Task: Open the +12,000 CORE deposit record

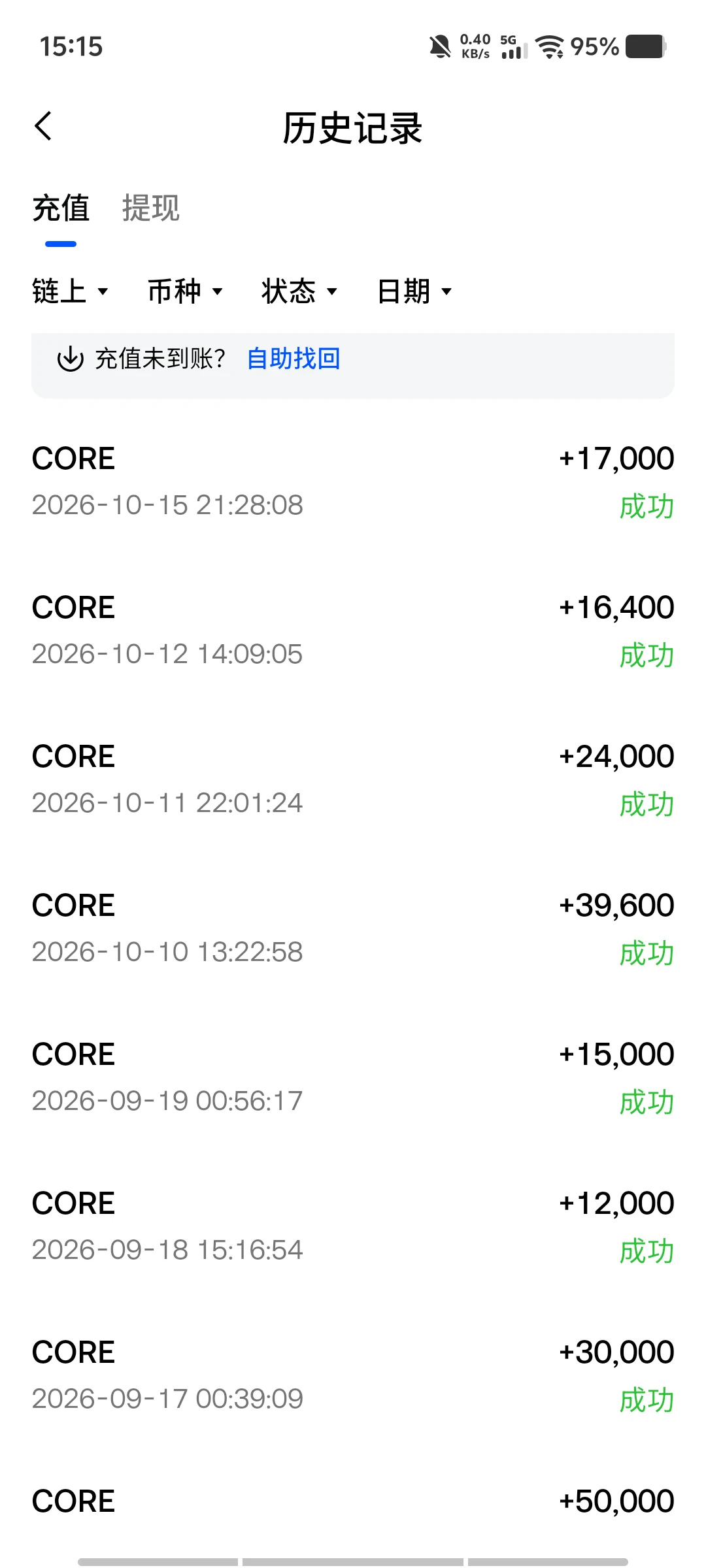Action: click(353, 1227)
